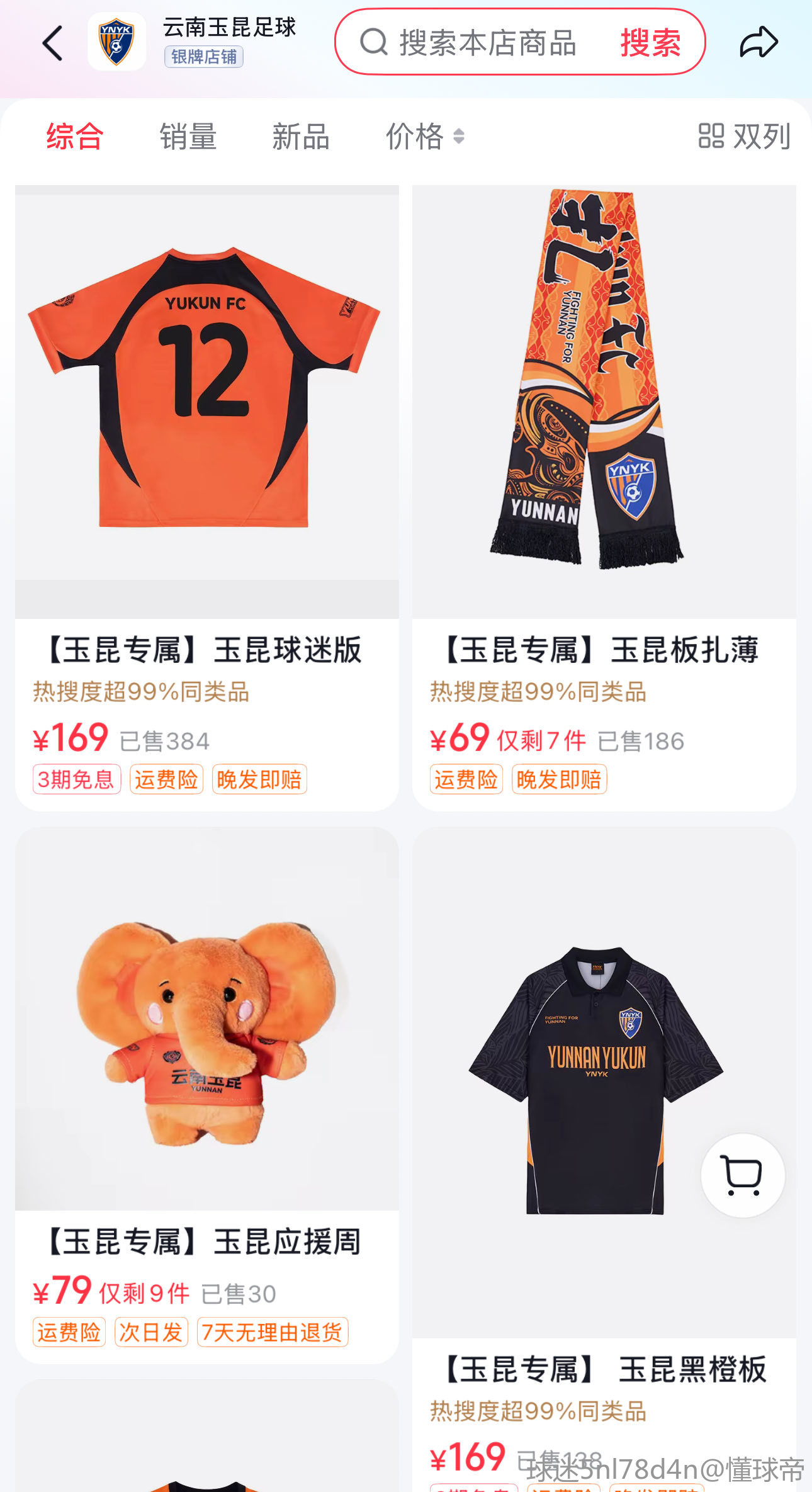The height and width of the screenshot is (1492, 812).
Task: Tap the search box for store products
Action: (x=478, y=43)
